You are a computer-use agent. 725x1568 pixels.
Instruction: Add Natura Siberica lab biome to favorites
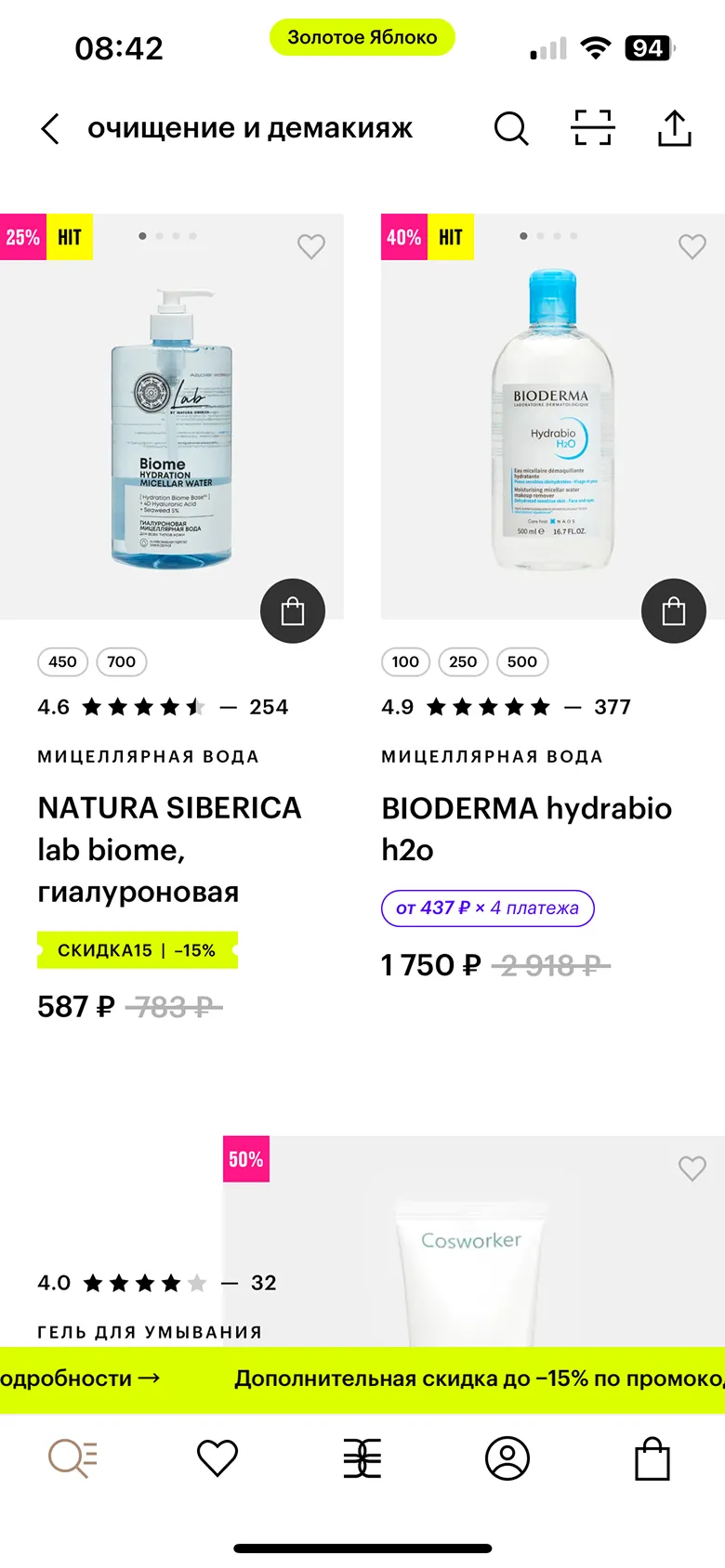click(311, 246)
